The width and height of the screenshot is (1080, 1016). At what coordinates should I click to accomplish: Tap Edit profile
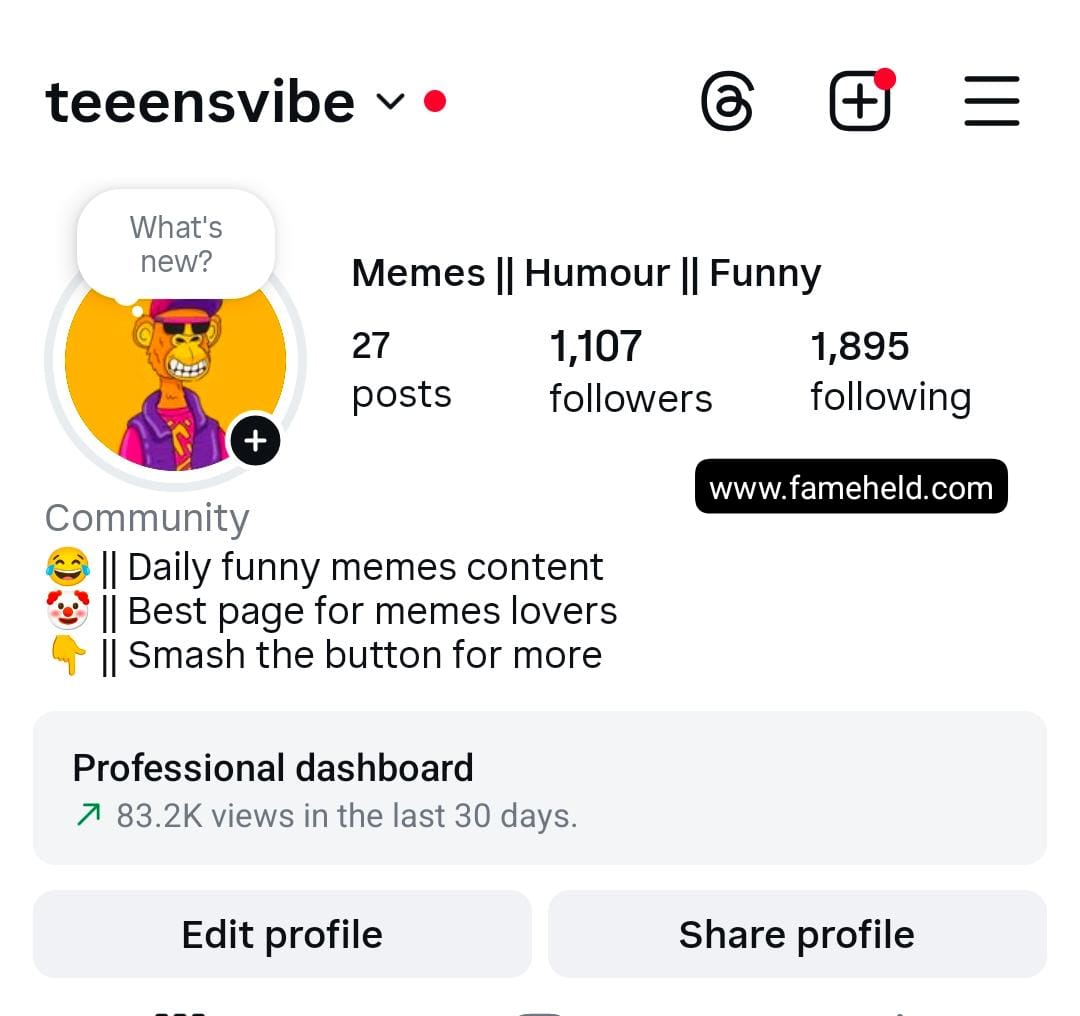coord(282,935)
